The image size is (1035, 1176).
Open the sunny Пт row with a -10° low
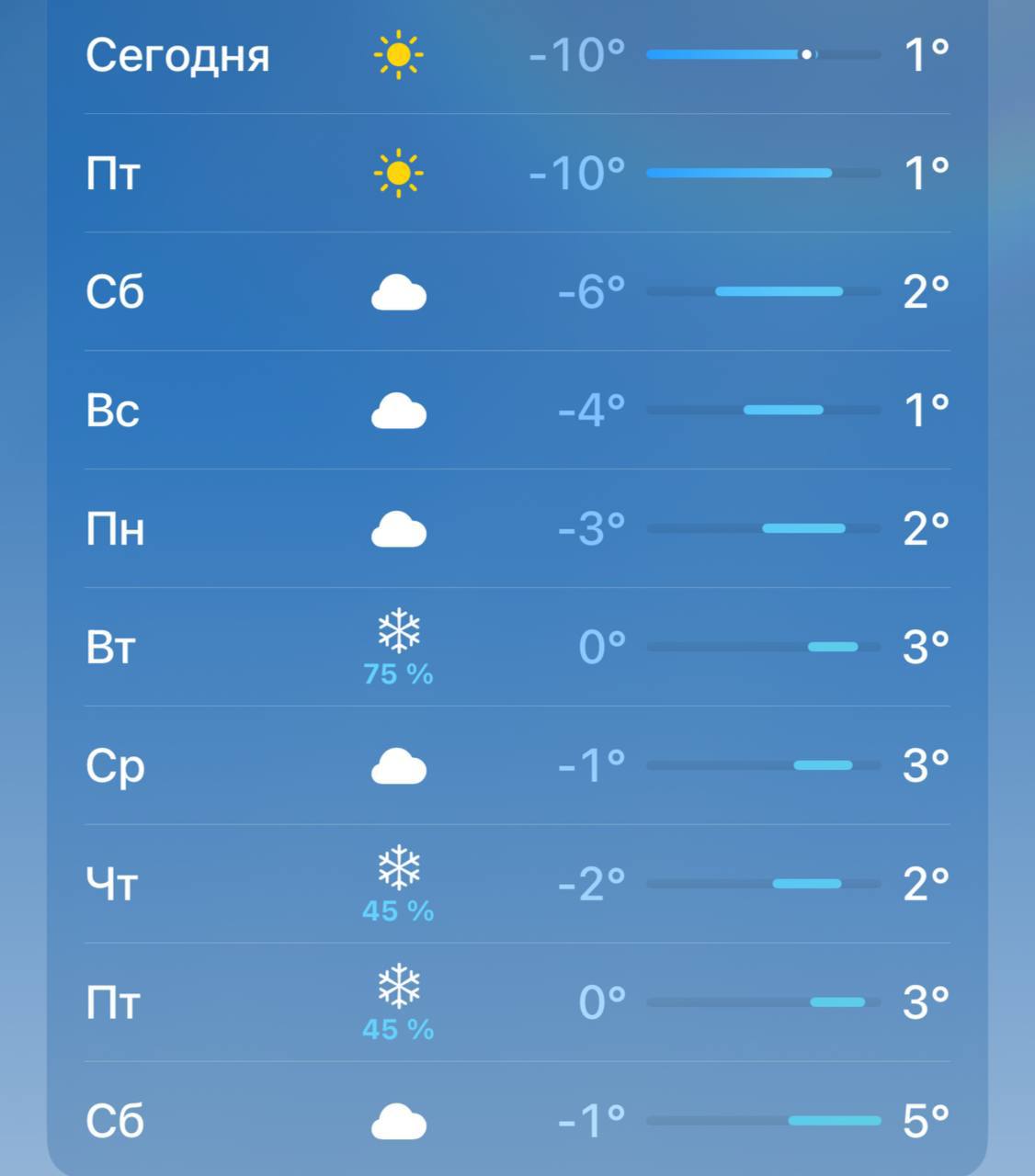click(x=517, y=173)
